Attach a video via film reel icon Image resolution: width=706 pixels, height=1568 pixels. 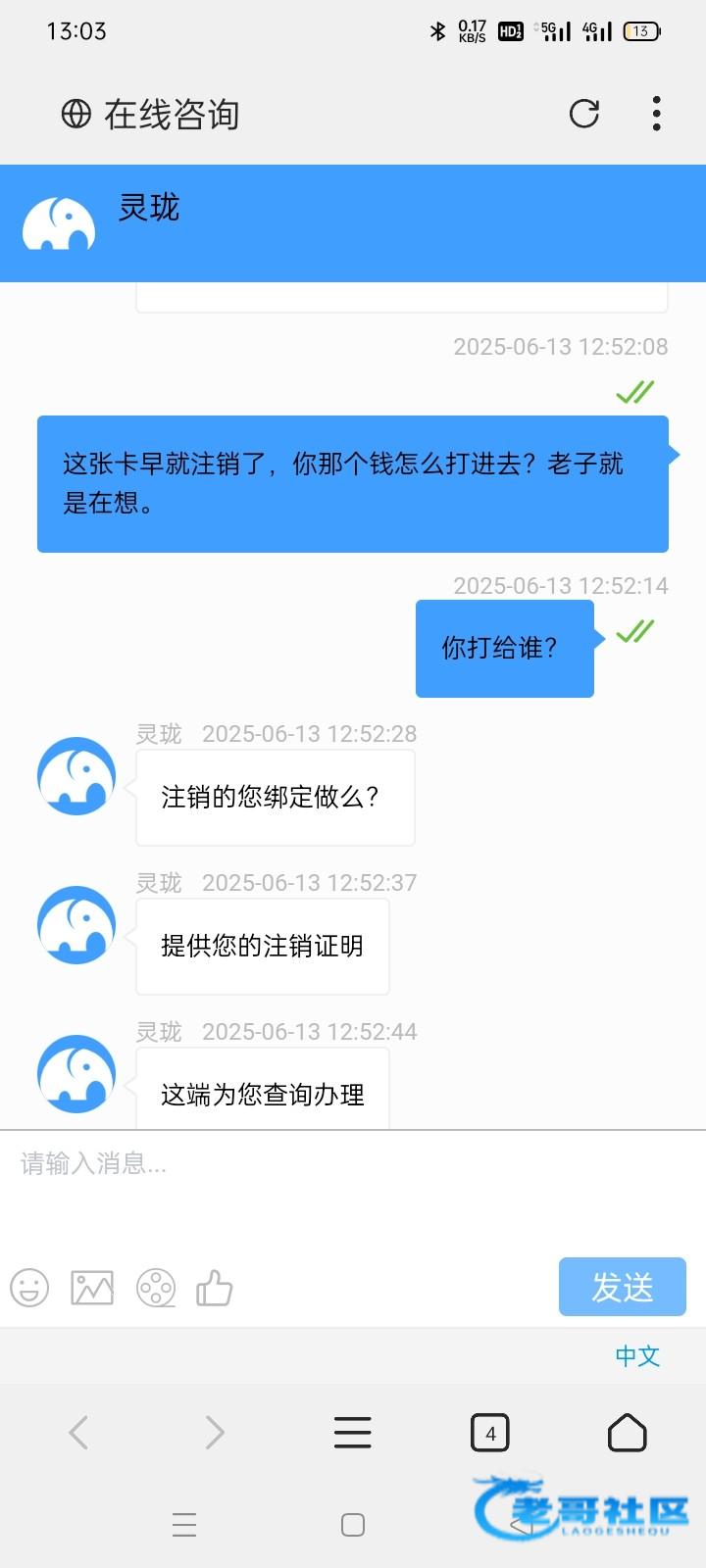tap(156, 1288)
